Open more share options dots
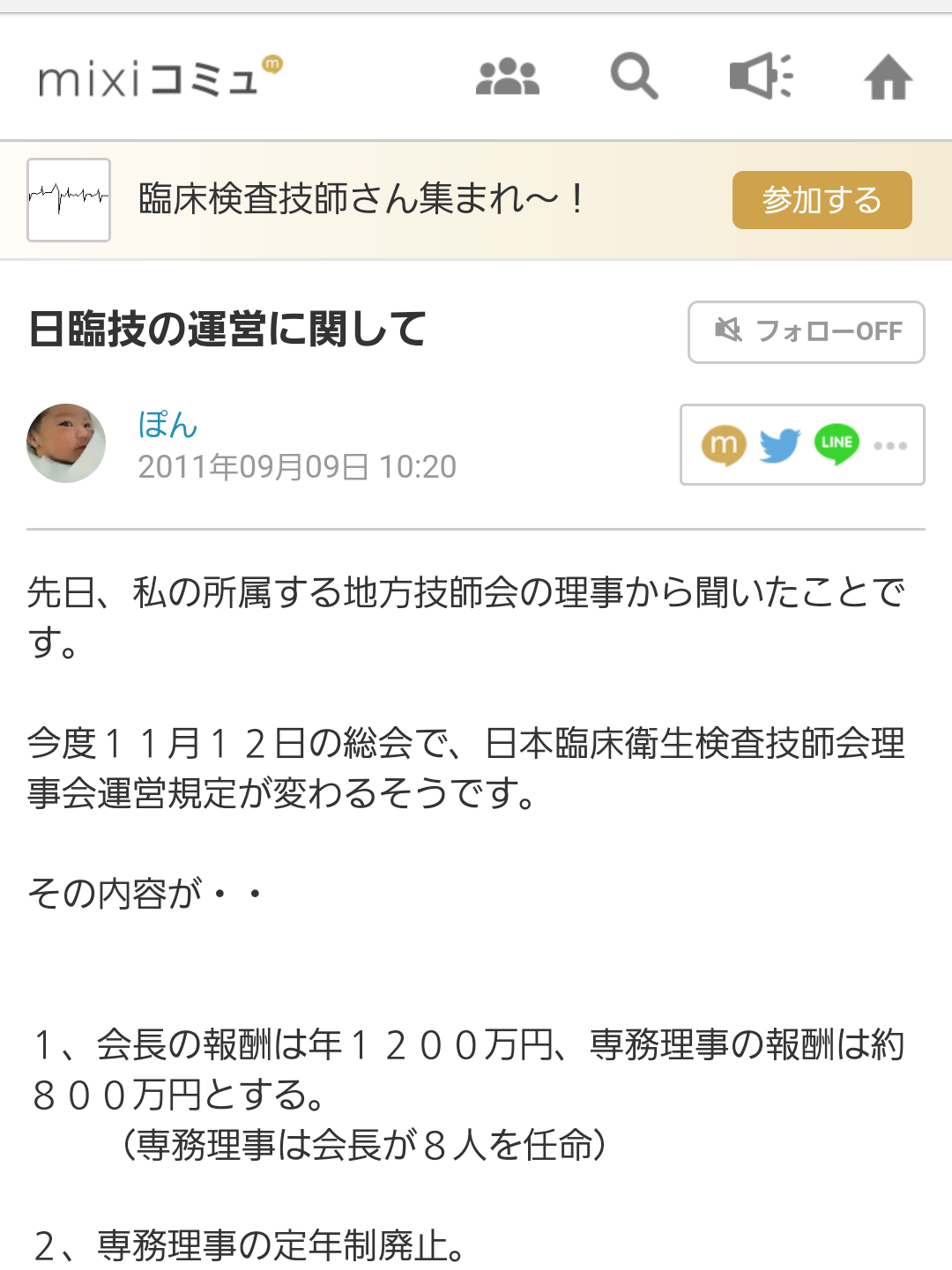952x1270 pixels. click(x=890, y=445)
